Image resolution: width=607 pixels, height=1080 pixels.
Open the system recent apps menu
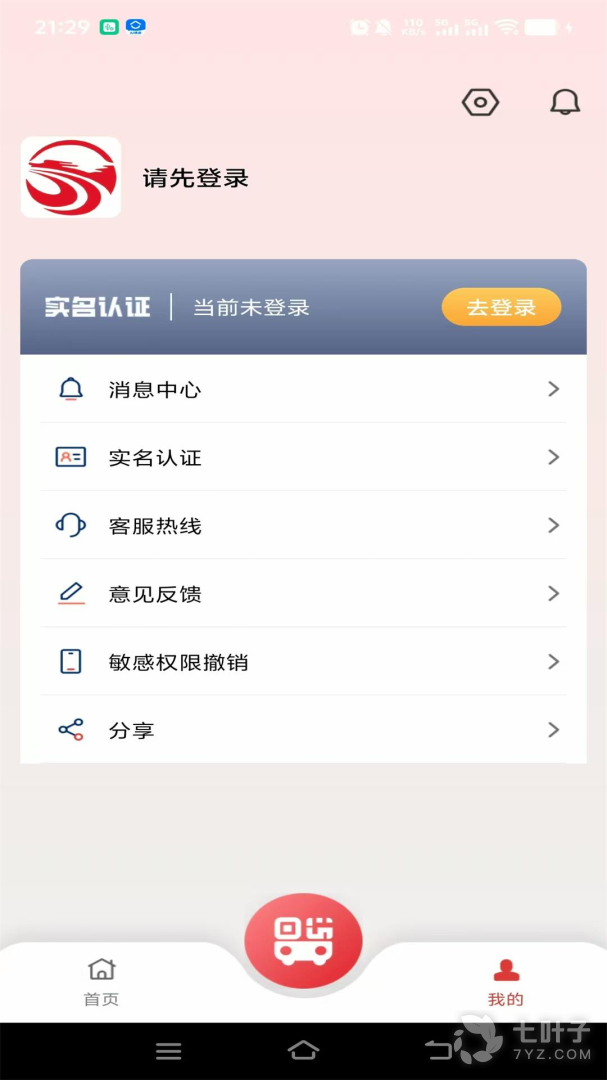(169, 1050)
